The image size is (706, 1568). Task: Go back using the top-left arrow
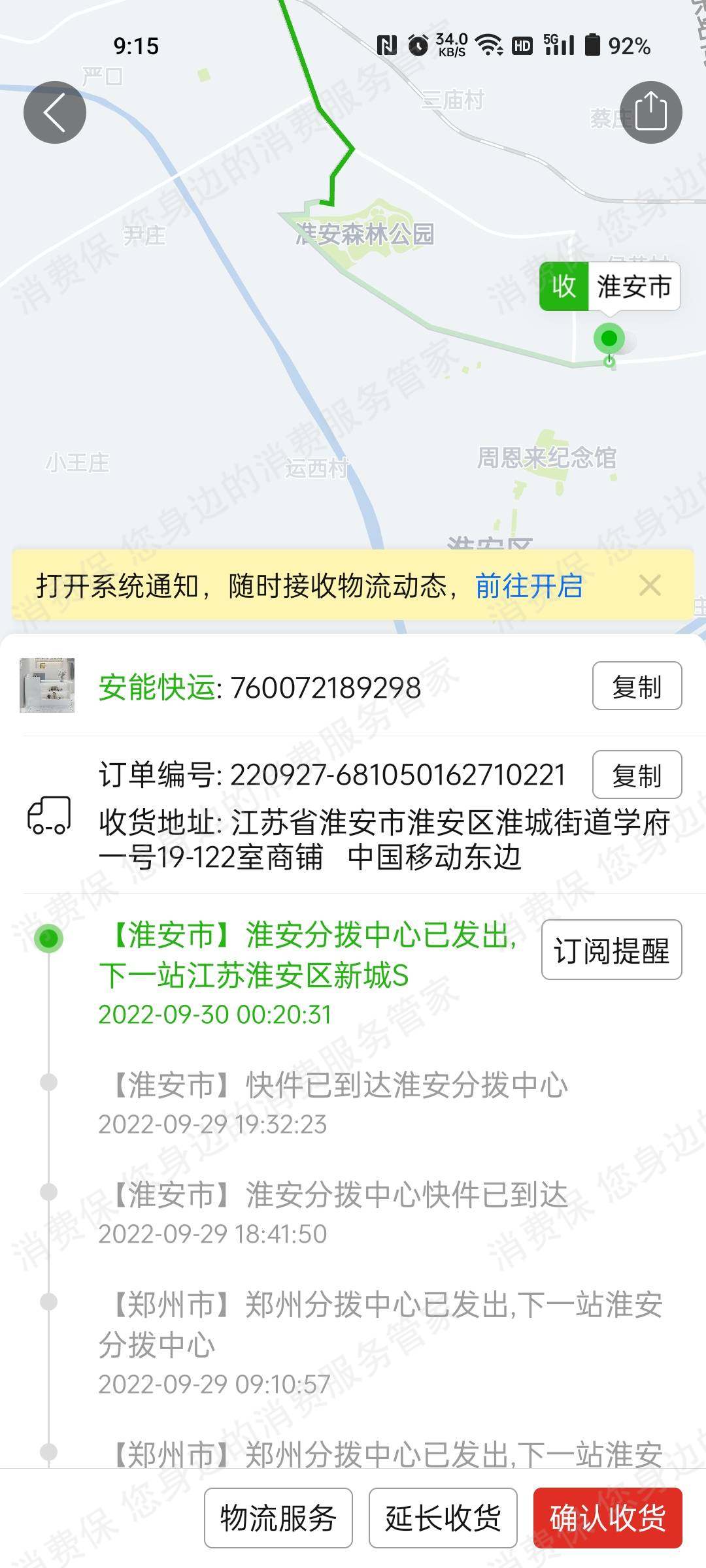click(55, 112)
